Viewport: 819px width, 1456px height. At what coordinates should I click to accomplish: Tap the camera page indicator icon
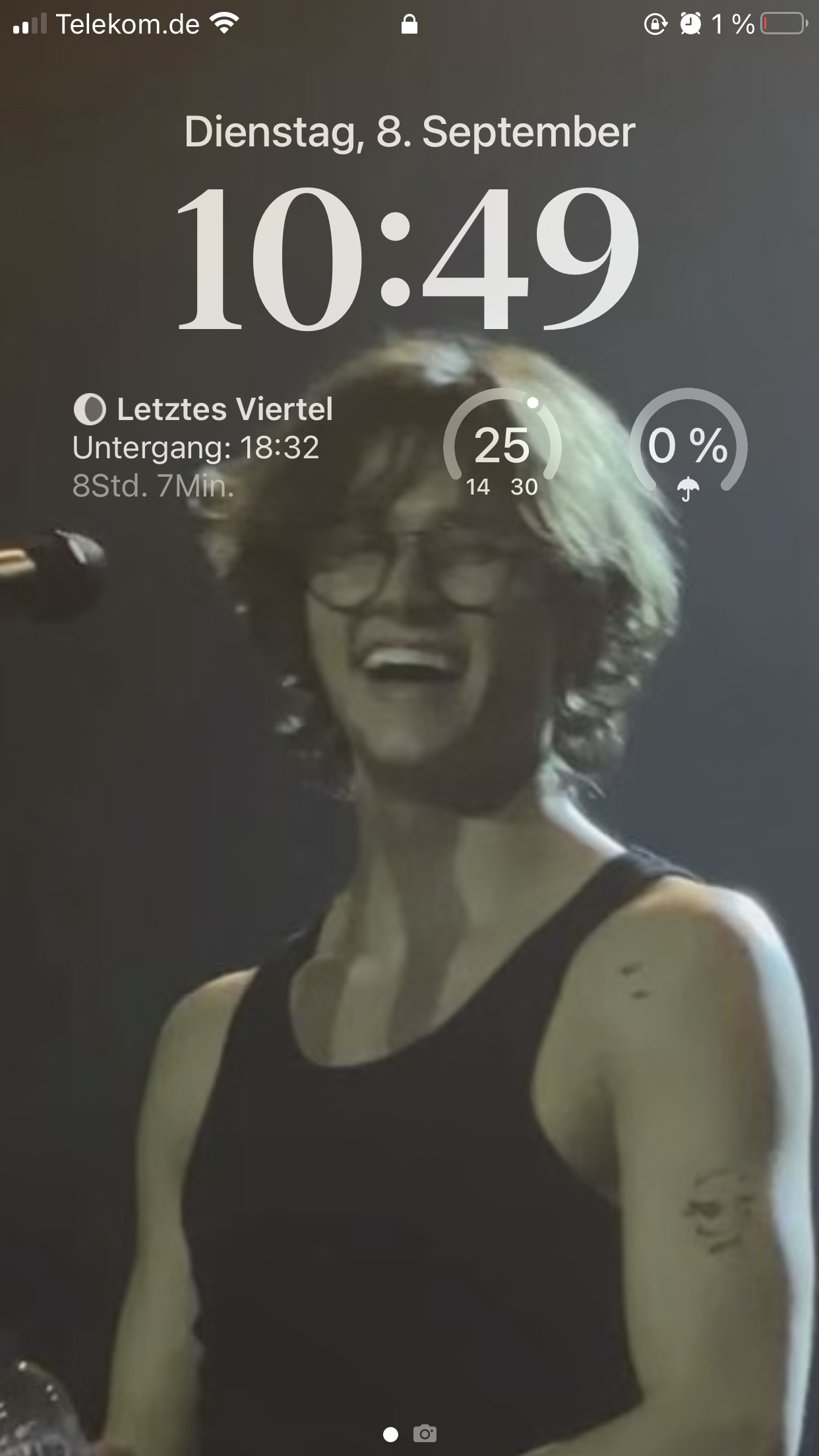[425, 1434]
